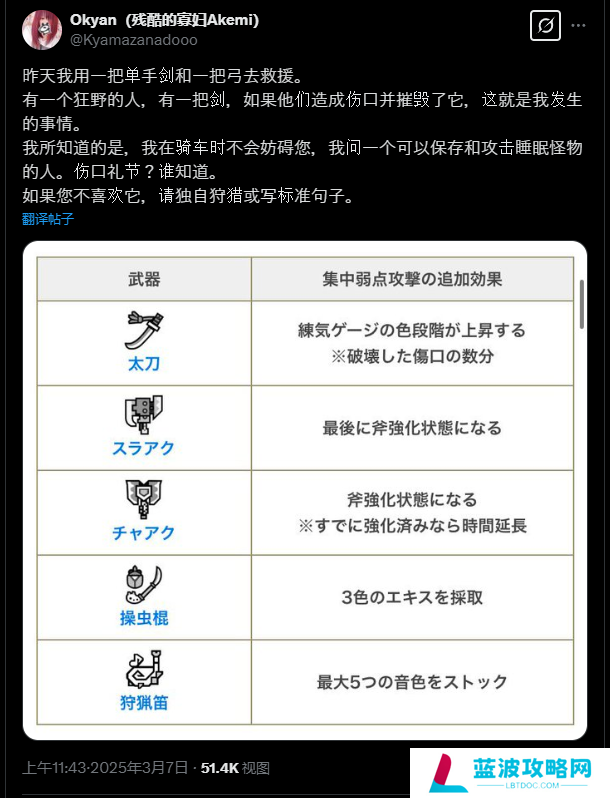The image size is (610, 798).
Task: Open Okyan's profile picture
Action: point(42,30)
